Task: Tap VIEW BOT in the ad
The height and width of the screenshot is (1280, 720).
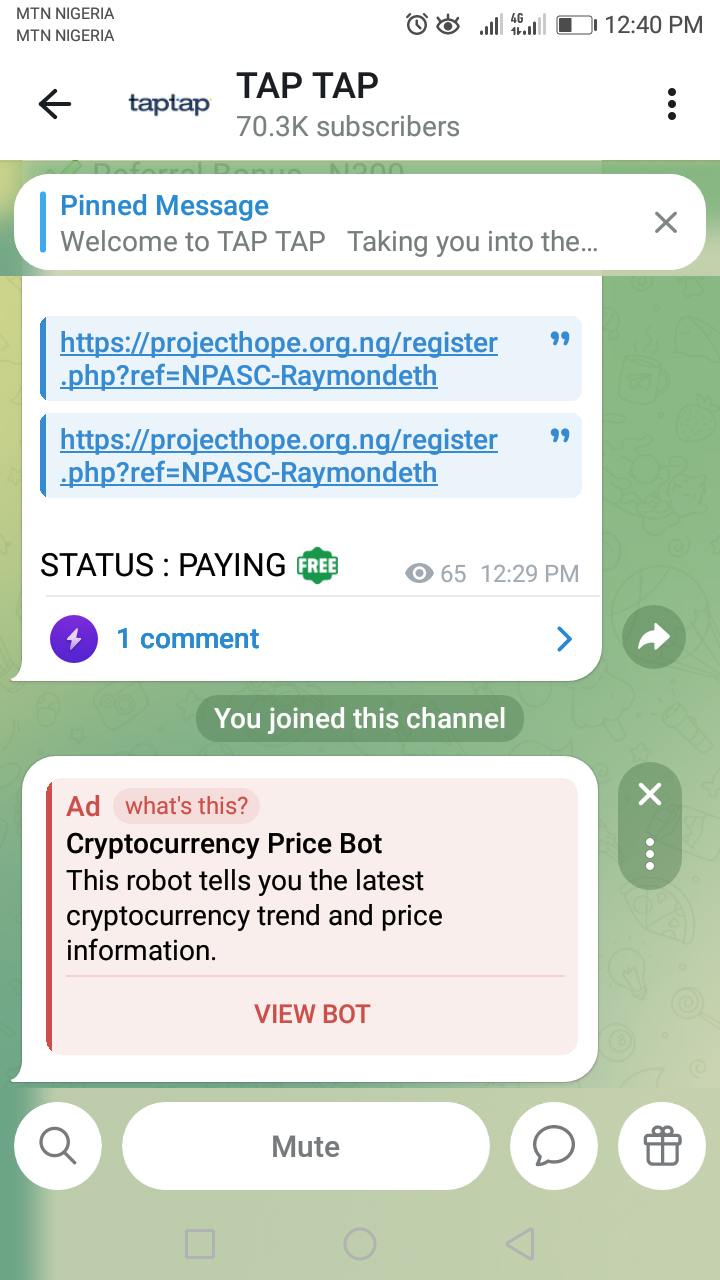Action: tap(312, 1014)
